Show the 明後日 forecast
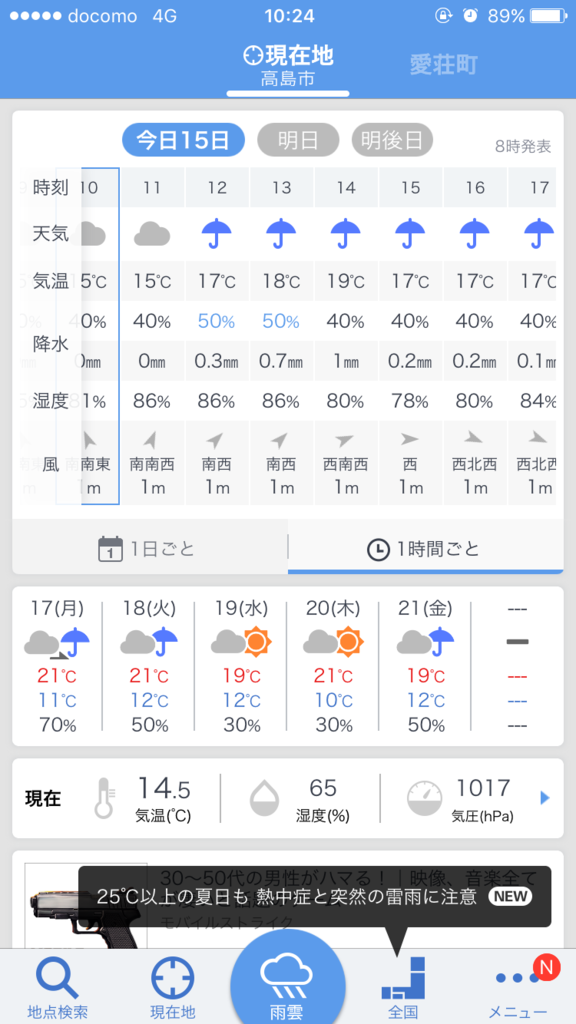The image size is (576, 1024). point(392,140)
